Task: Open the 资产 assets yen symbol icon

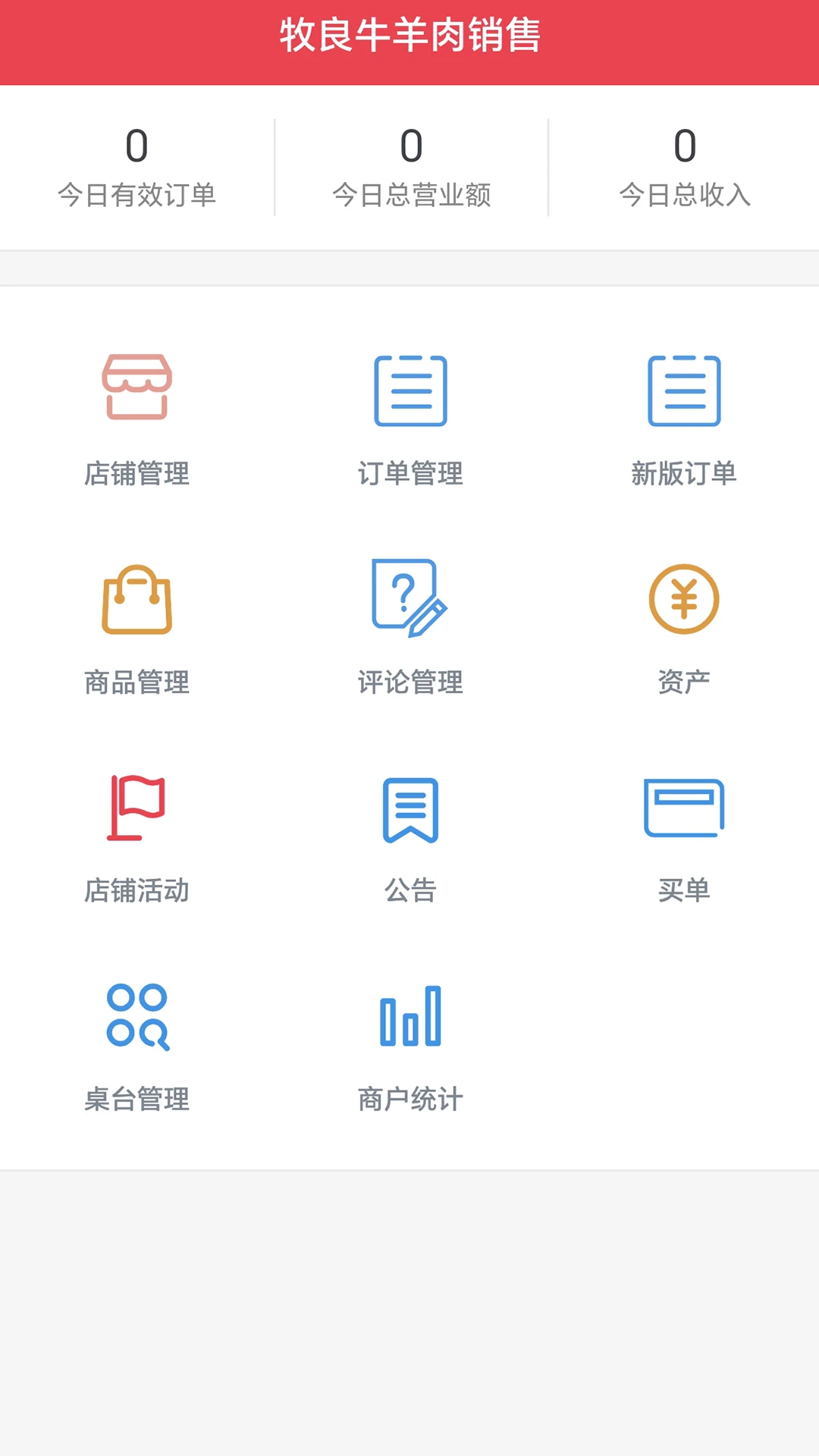Action: pos(684,599)
